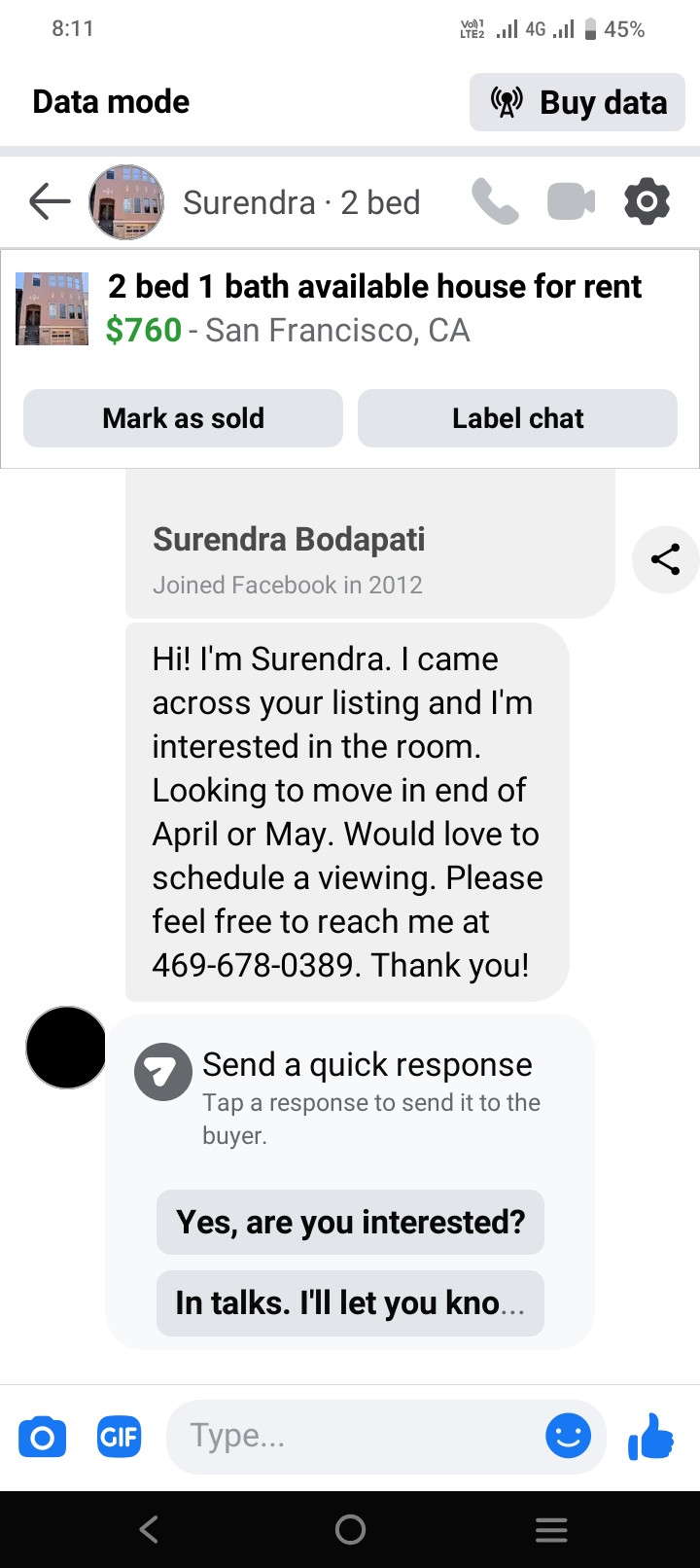Share Surendra Bodapati's profile card
This screenshot has height=1568, width=700.
coord(666,559)
